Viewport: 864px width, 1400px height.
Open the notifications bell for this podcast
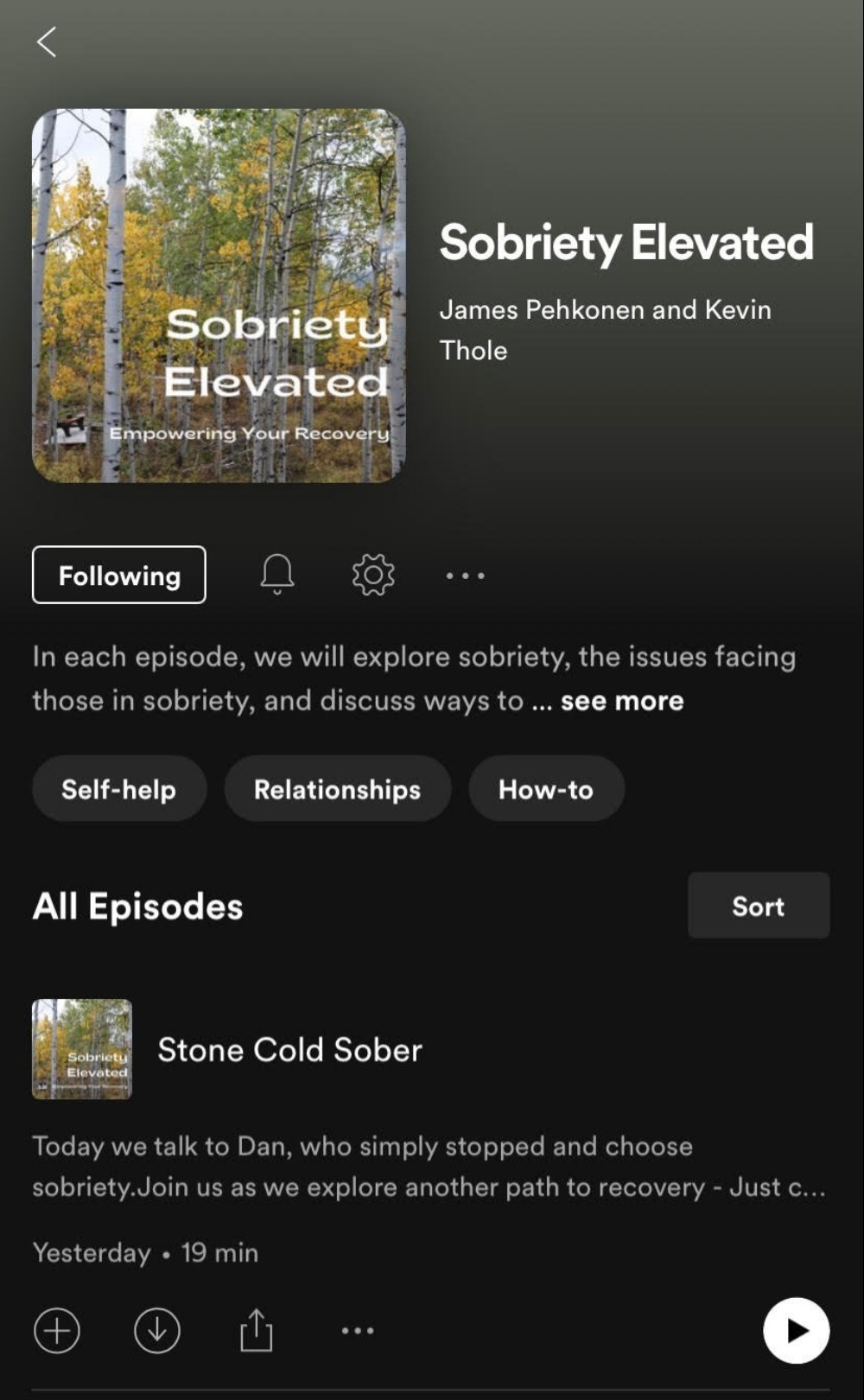pyautogui.click(x=277, y=575)
